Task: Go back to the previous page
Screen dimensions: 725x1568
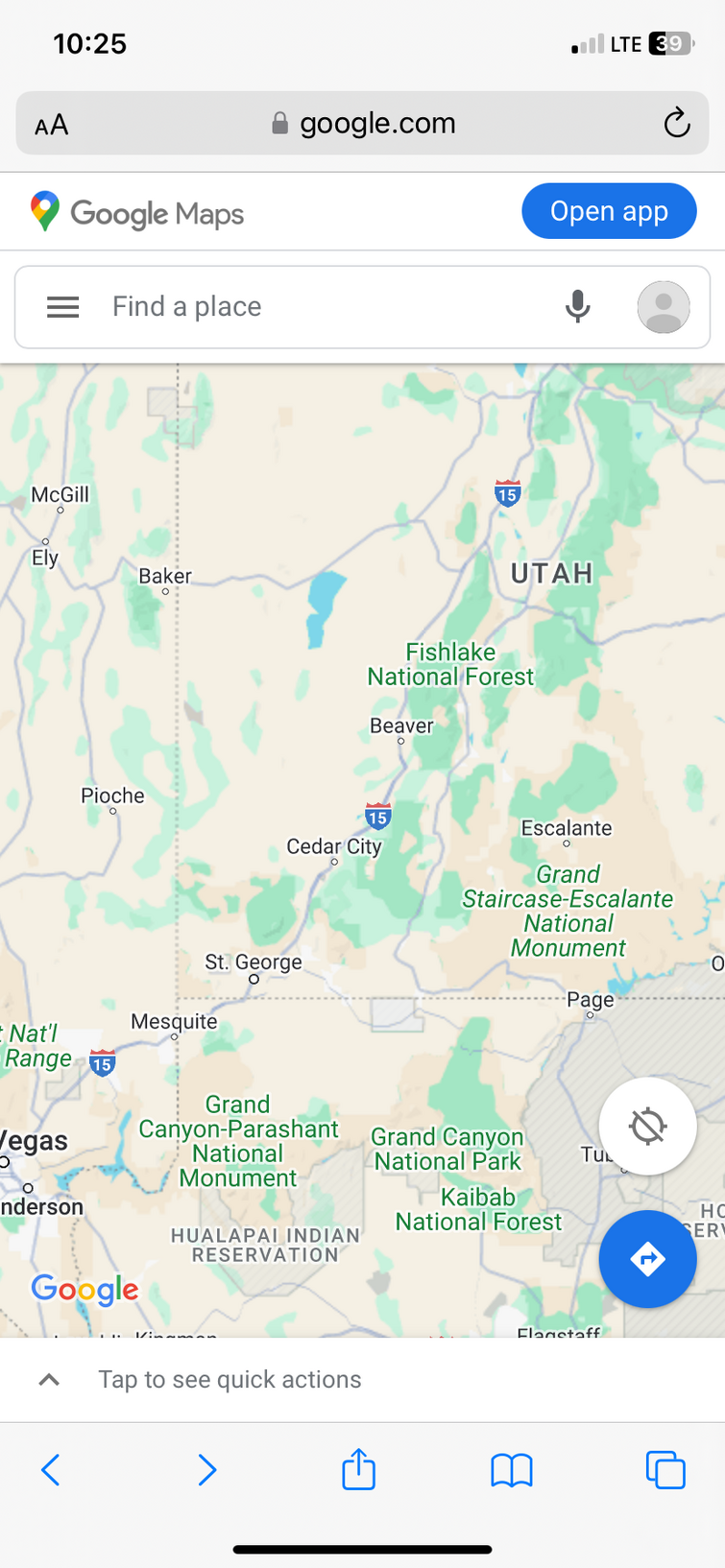Action: pos(51,1469)
